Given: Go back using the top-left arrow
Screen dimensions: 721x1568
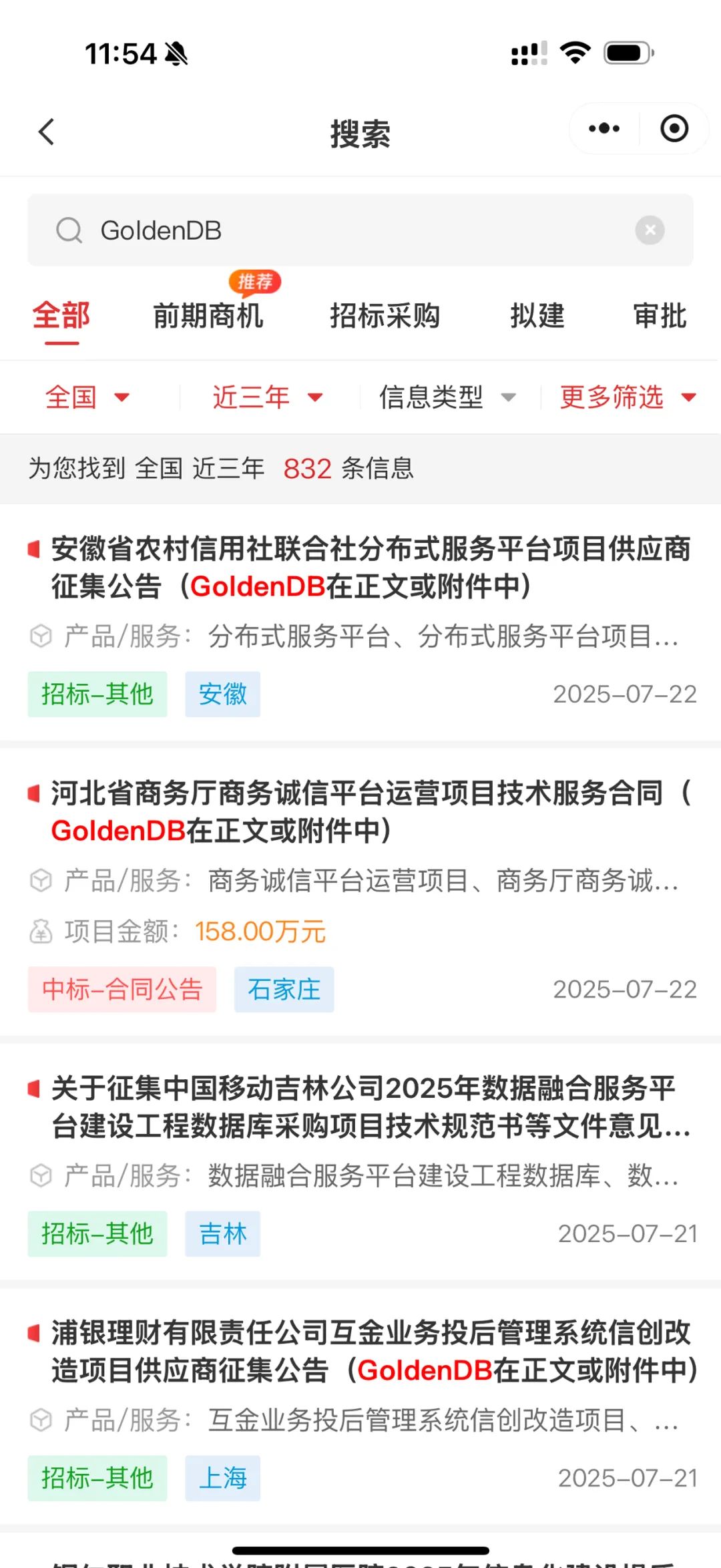Looking at the screenshot, I should [47, 132].
